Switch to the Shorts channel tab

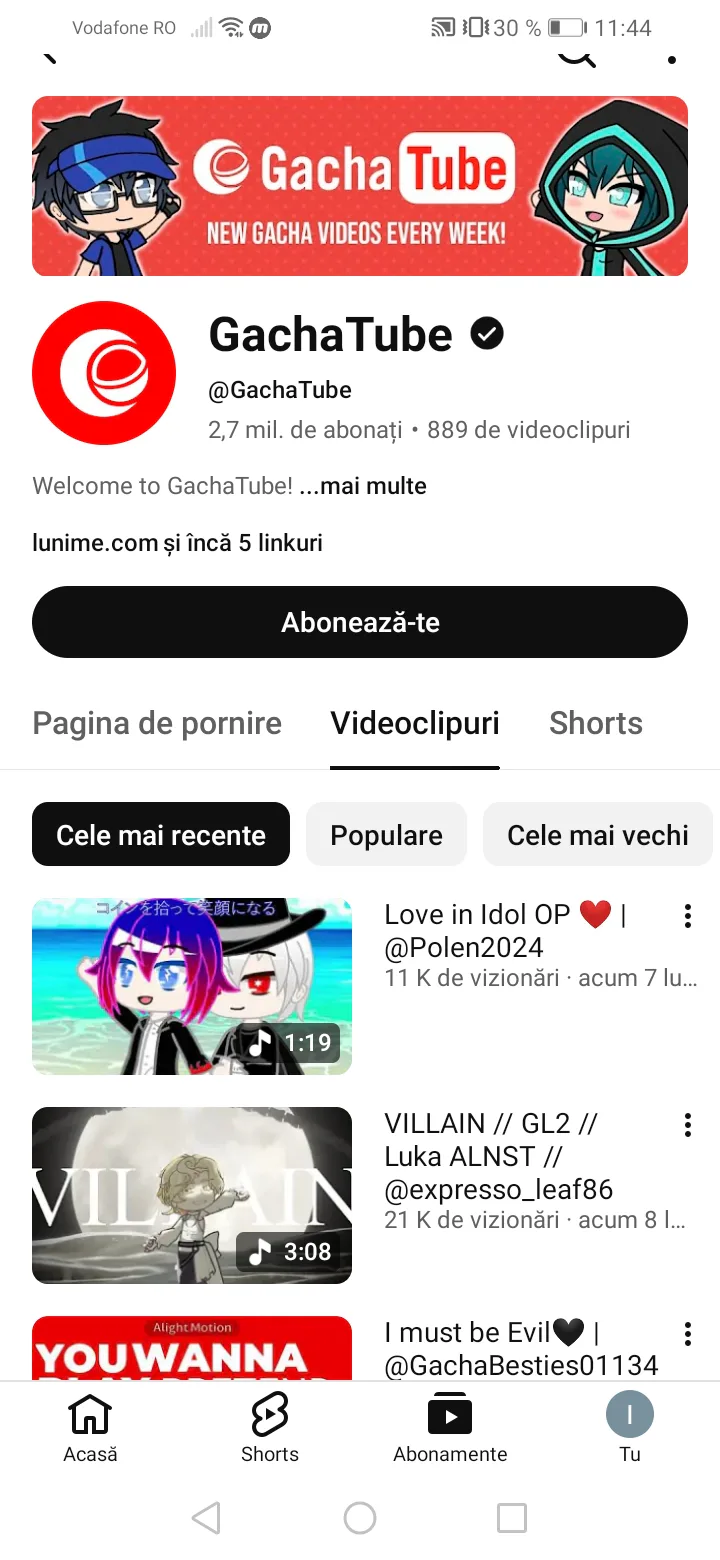[x=596, y=723]
